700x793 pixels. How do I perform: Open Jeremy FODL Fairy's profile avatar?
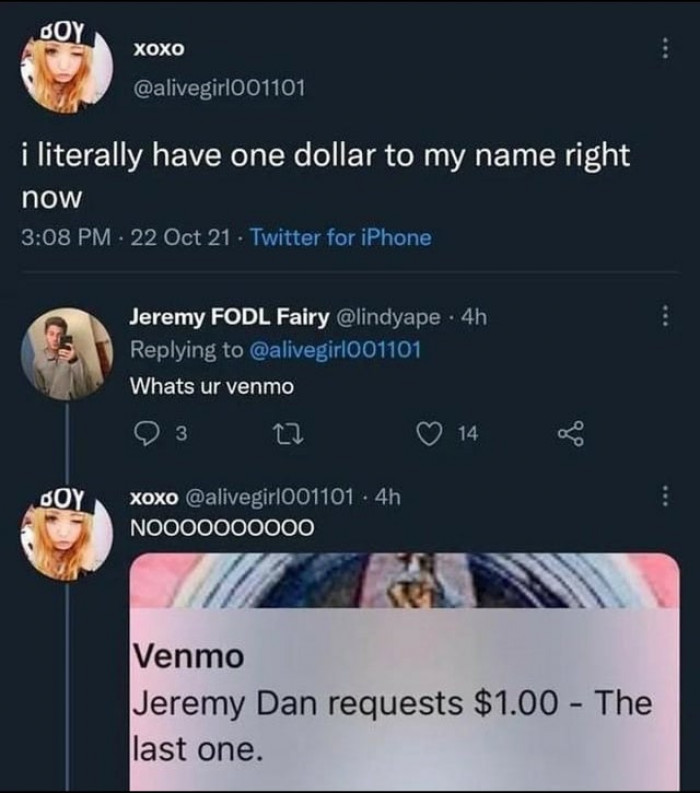(x=66, y=354)
